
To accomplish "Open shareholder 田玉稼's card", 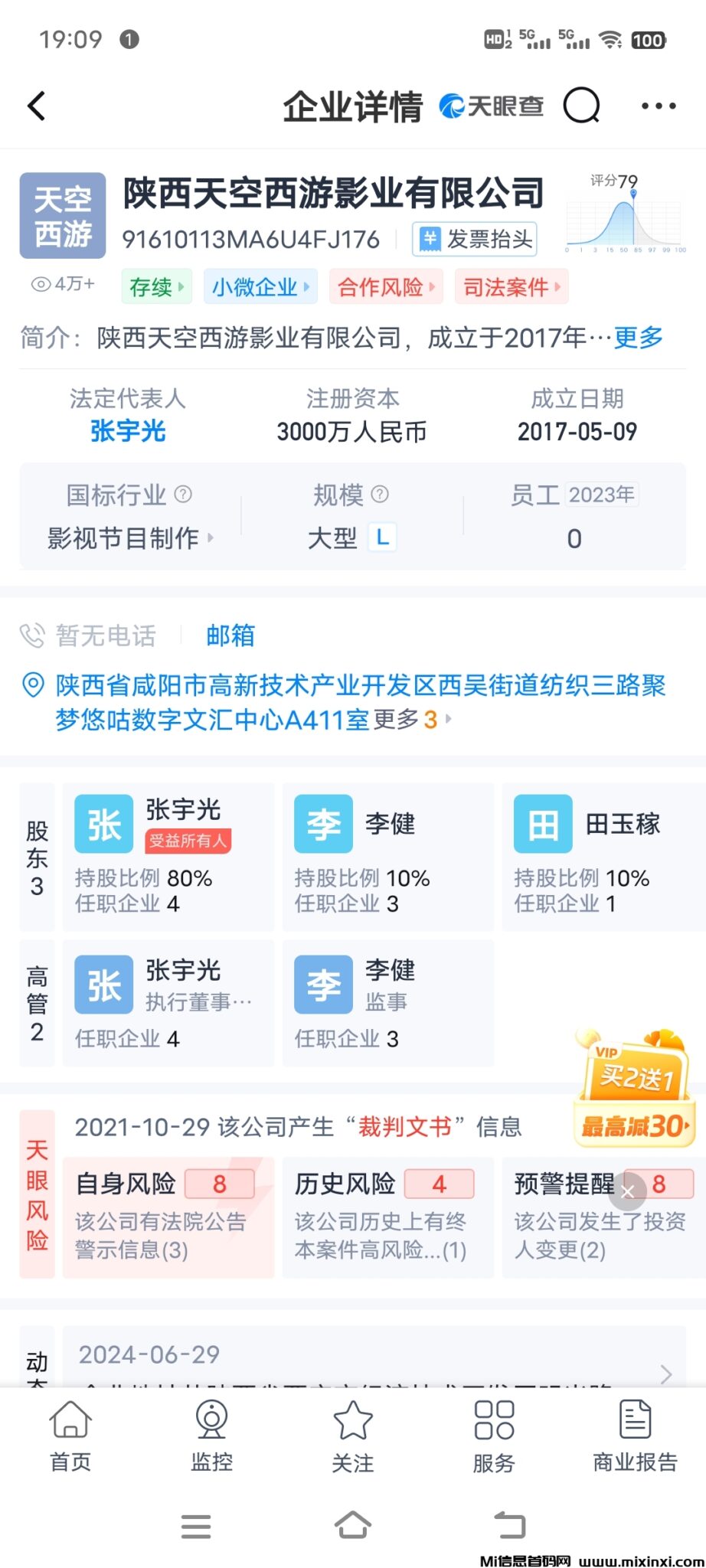I will 603,856.
